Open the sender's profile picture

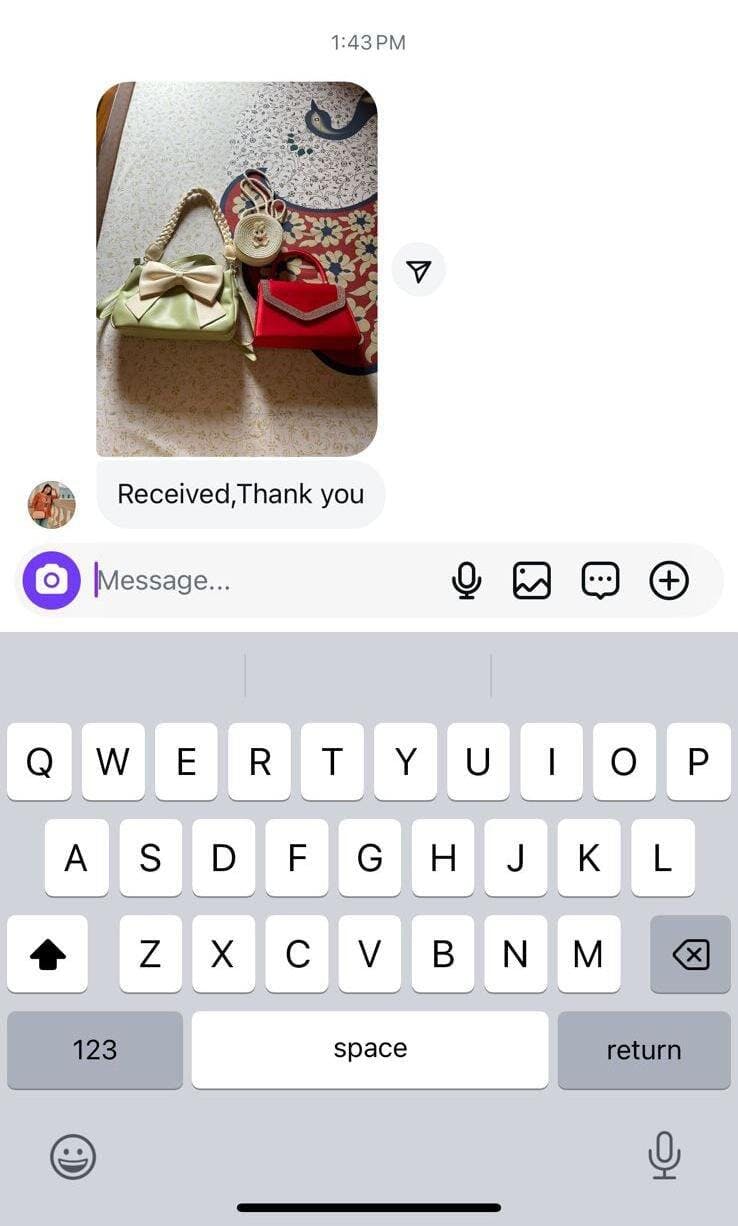click(51, 504)
